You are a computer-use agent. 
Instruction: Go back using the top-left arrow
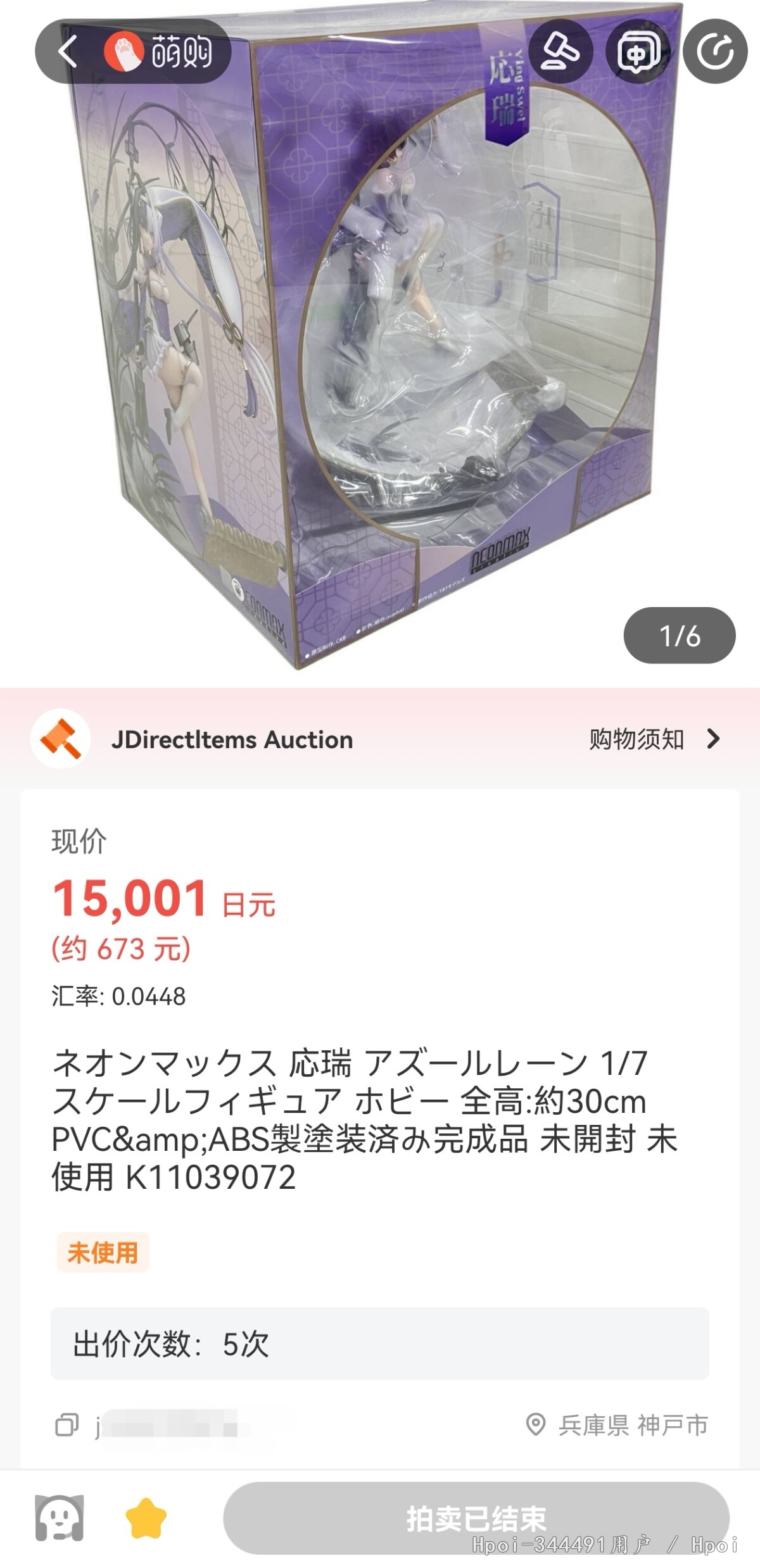(68, 51)
